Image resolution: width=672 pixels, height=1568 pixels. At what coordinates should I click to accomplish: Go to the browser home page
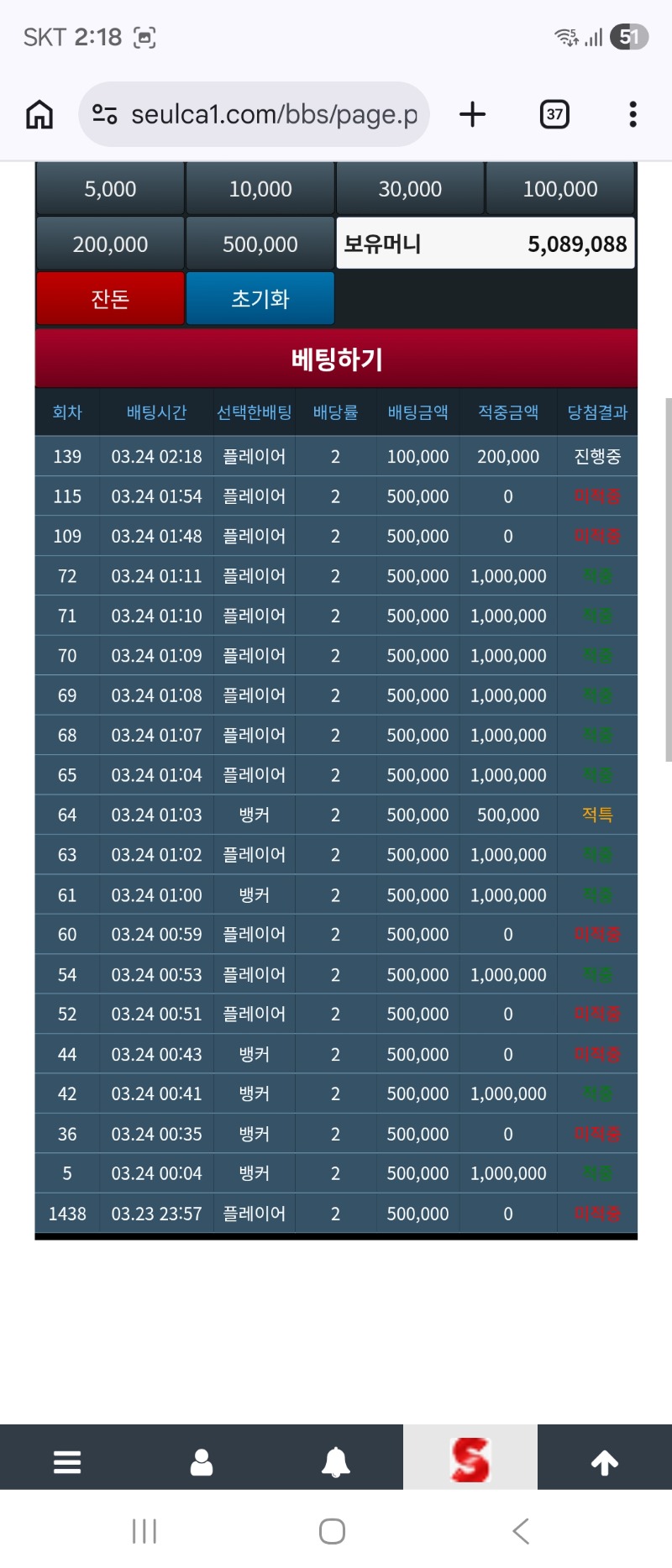tap(39, 114)
